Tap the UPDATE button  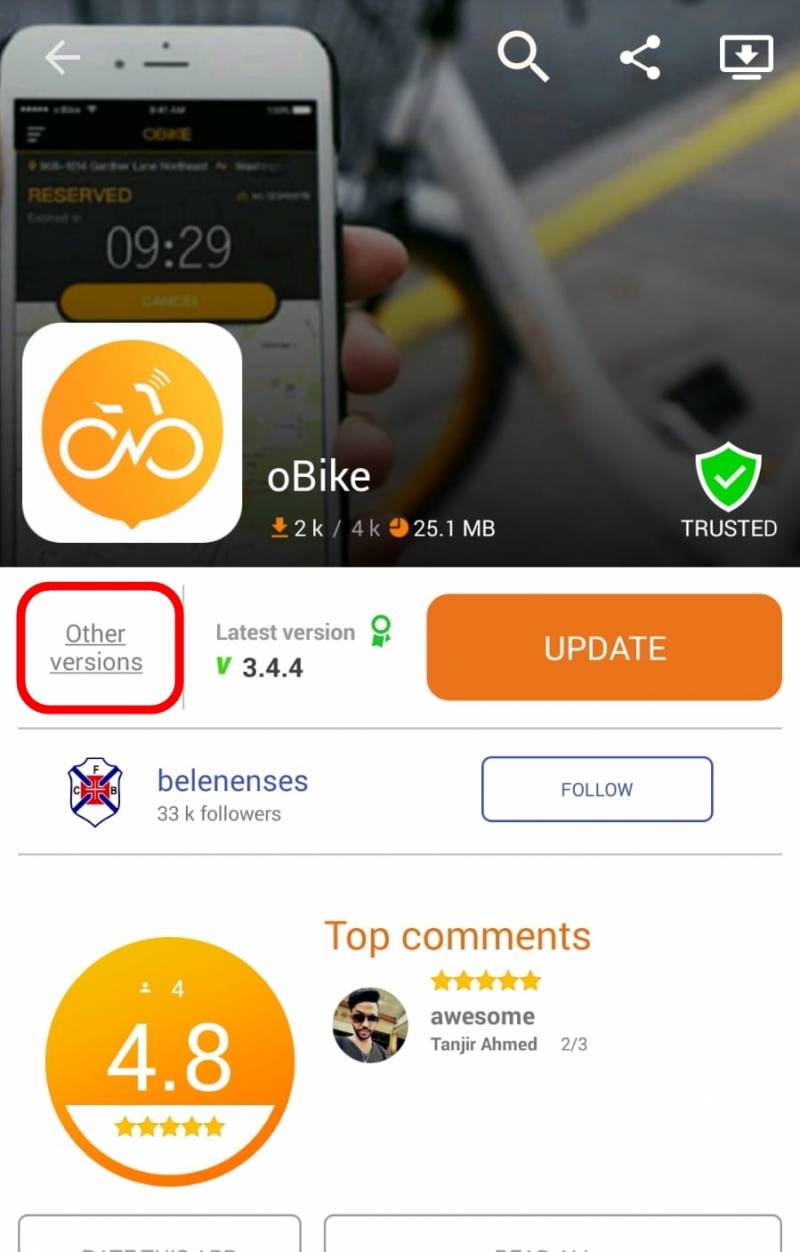pyautogui.click(x=604, y=648)
